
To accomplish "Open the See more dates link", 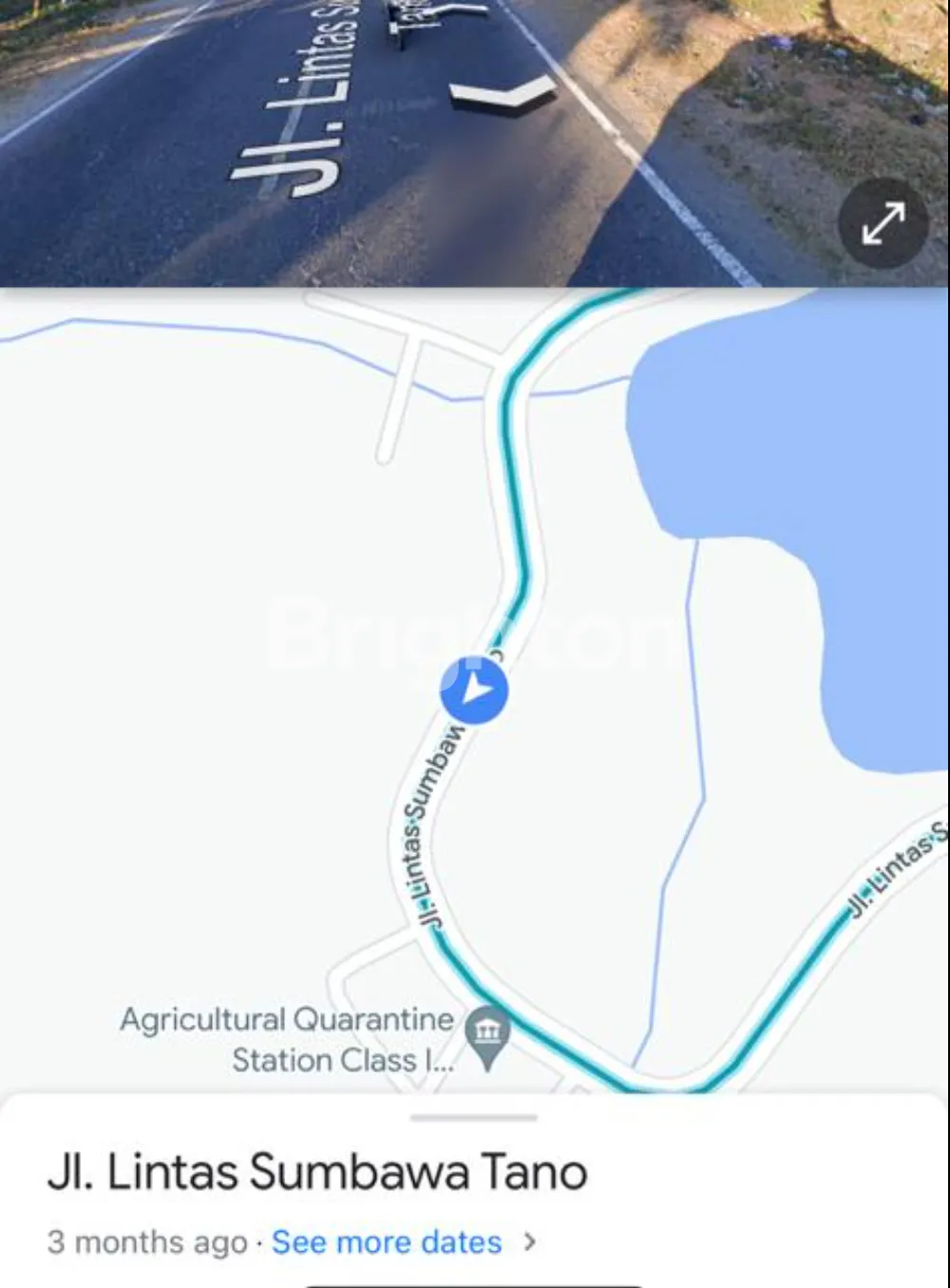I will point(387,1241).
